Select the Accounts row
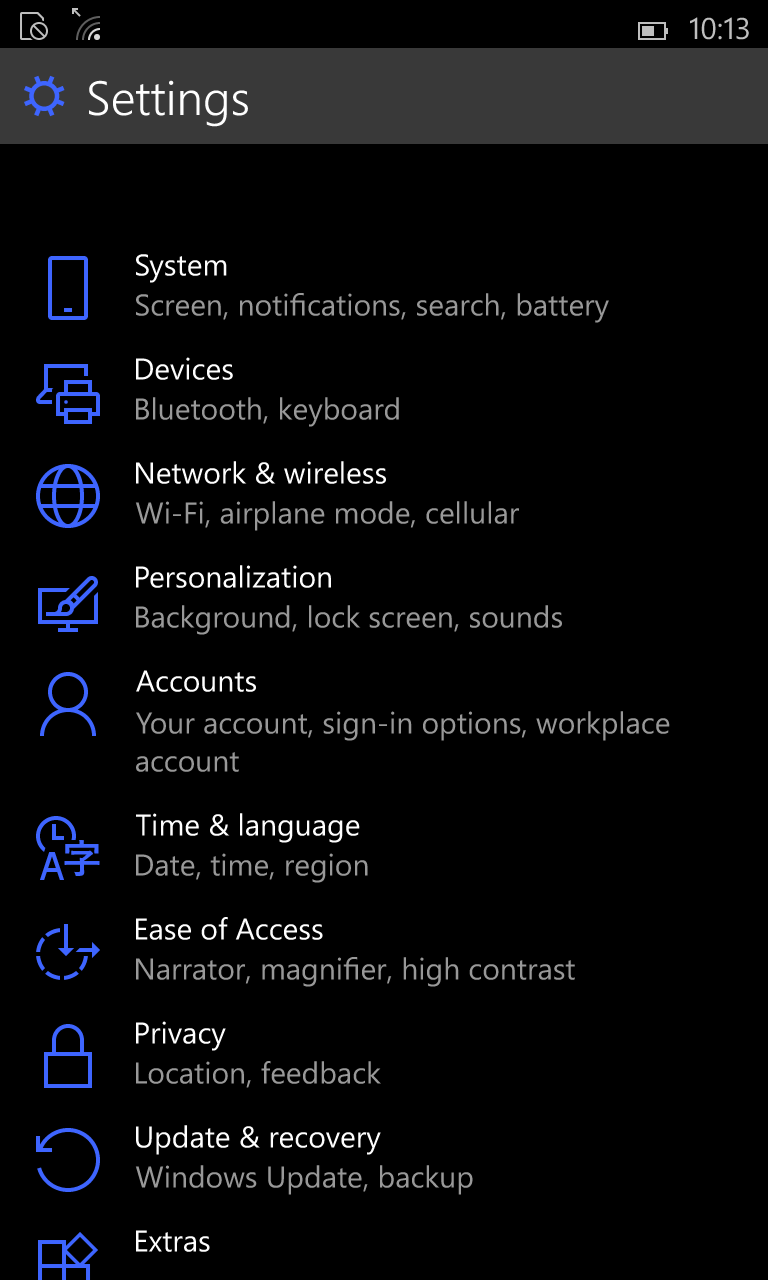 point(384,723)
